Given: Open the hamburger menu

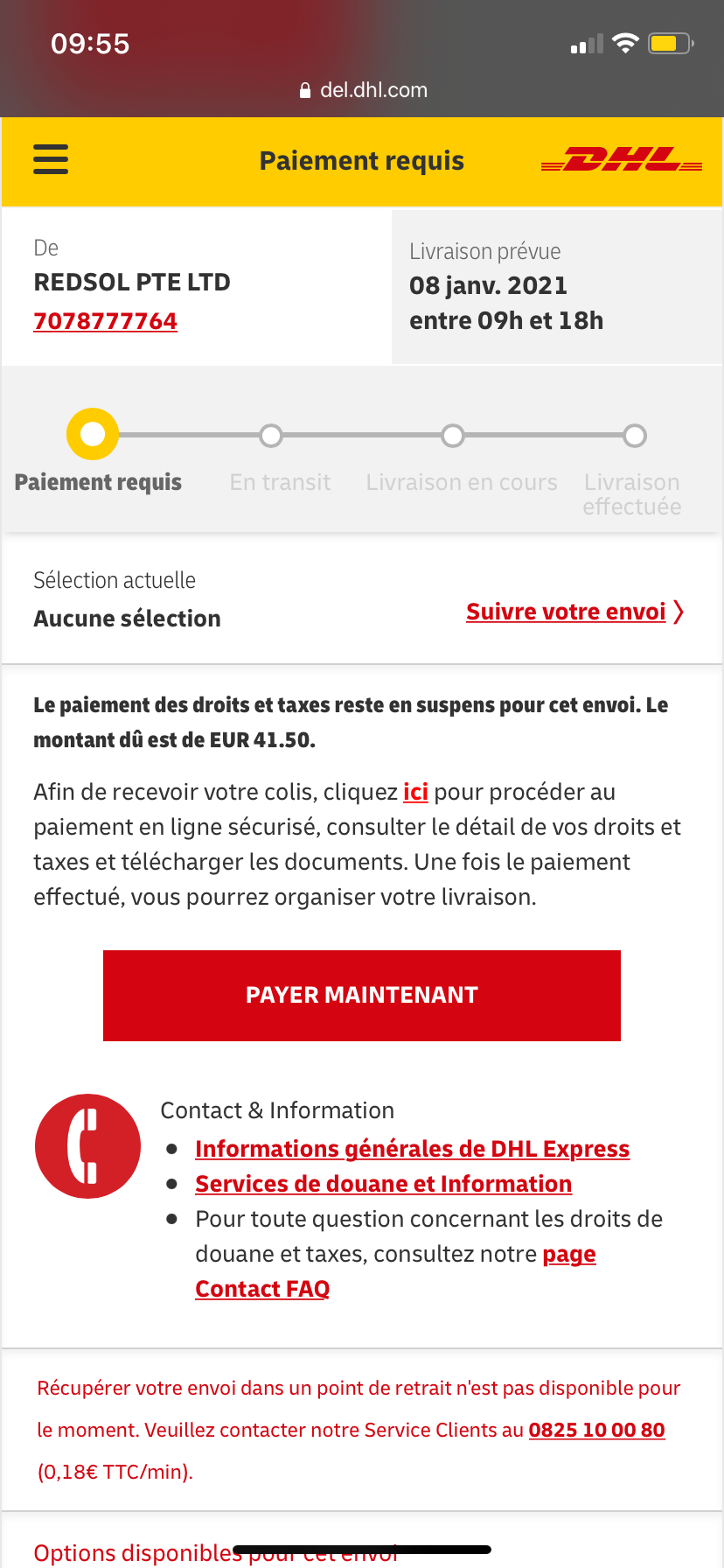Looking at the screenshot, I should [x=51, y=160].
